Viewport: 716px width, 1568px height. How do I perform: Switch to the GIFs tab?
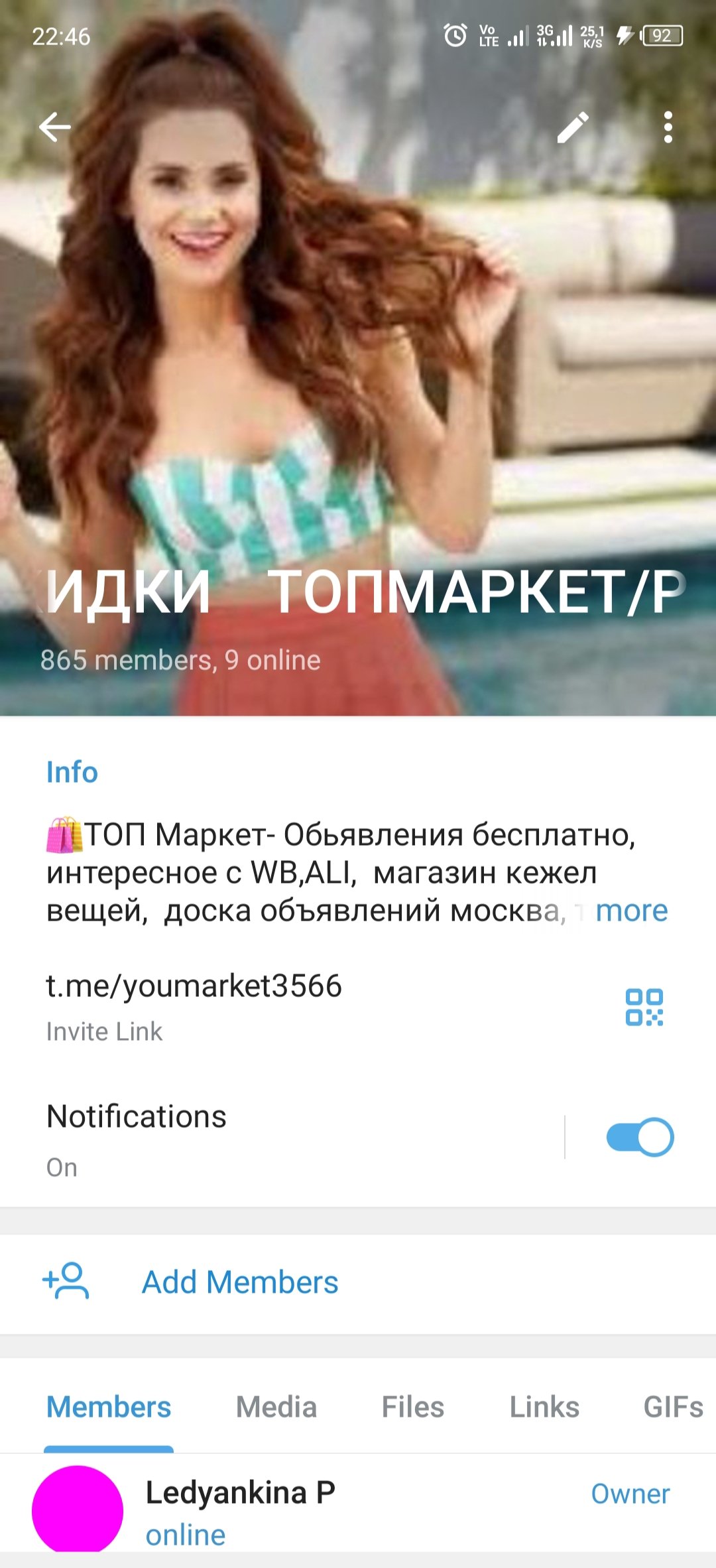(672, 1407)
